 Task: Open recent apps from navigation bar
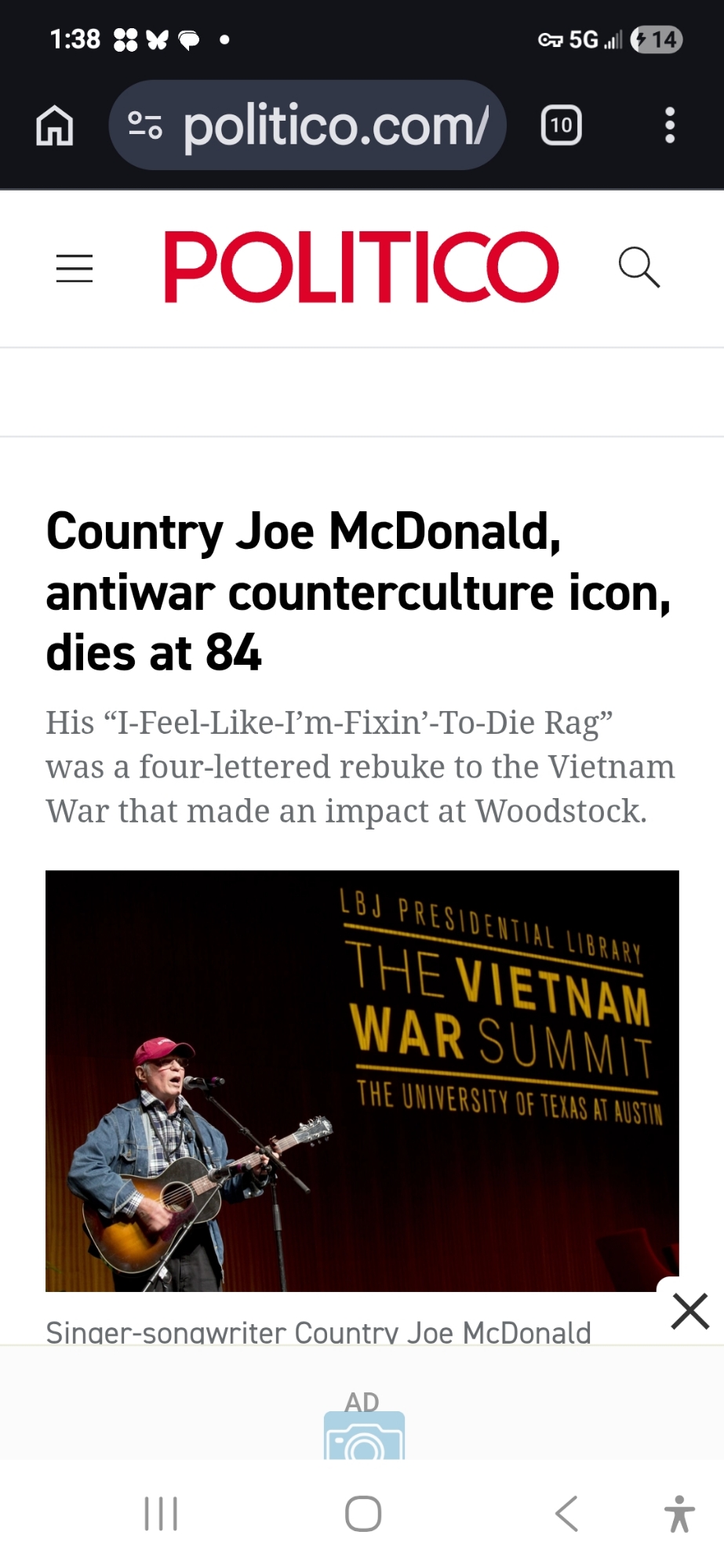161,1513
